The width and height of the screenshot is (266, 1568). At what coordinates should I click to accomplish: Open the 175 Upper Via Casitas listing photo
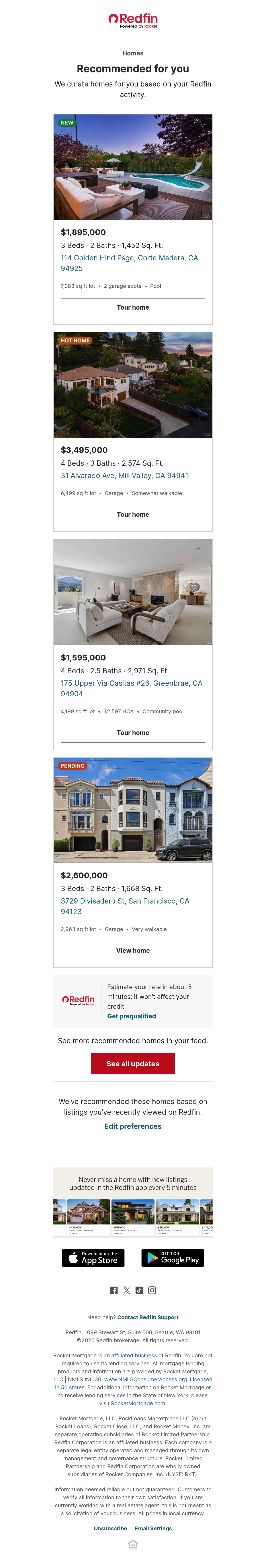coord(133,592)
